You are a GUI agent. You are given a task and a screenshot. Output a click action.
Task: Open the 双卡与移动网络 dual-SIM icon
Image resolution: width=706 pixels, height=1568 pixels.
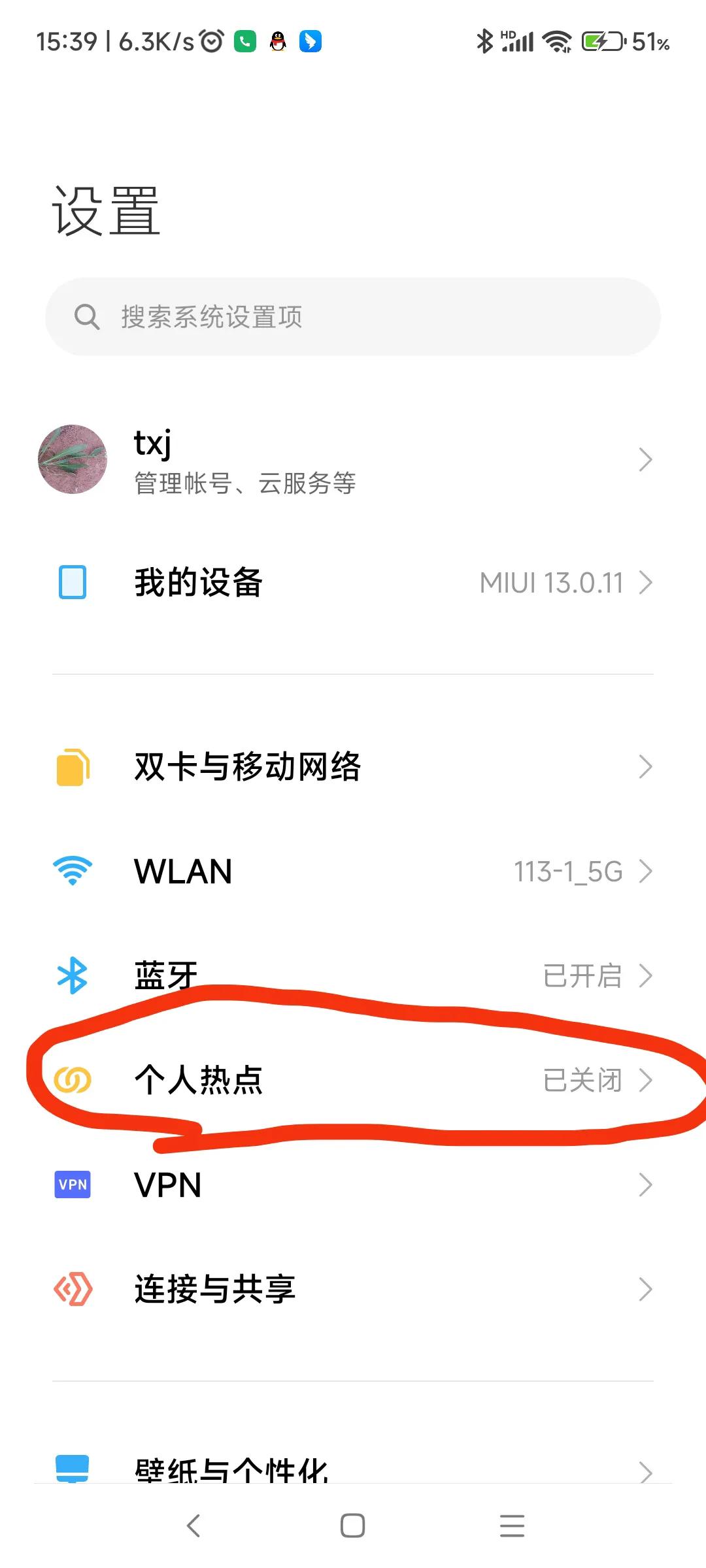tap(72, 767)
